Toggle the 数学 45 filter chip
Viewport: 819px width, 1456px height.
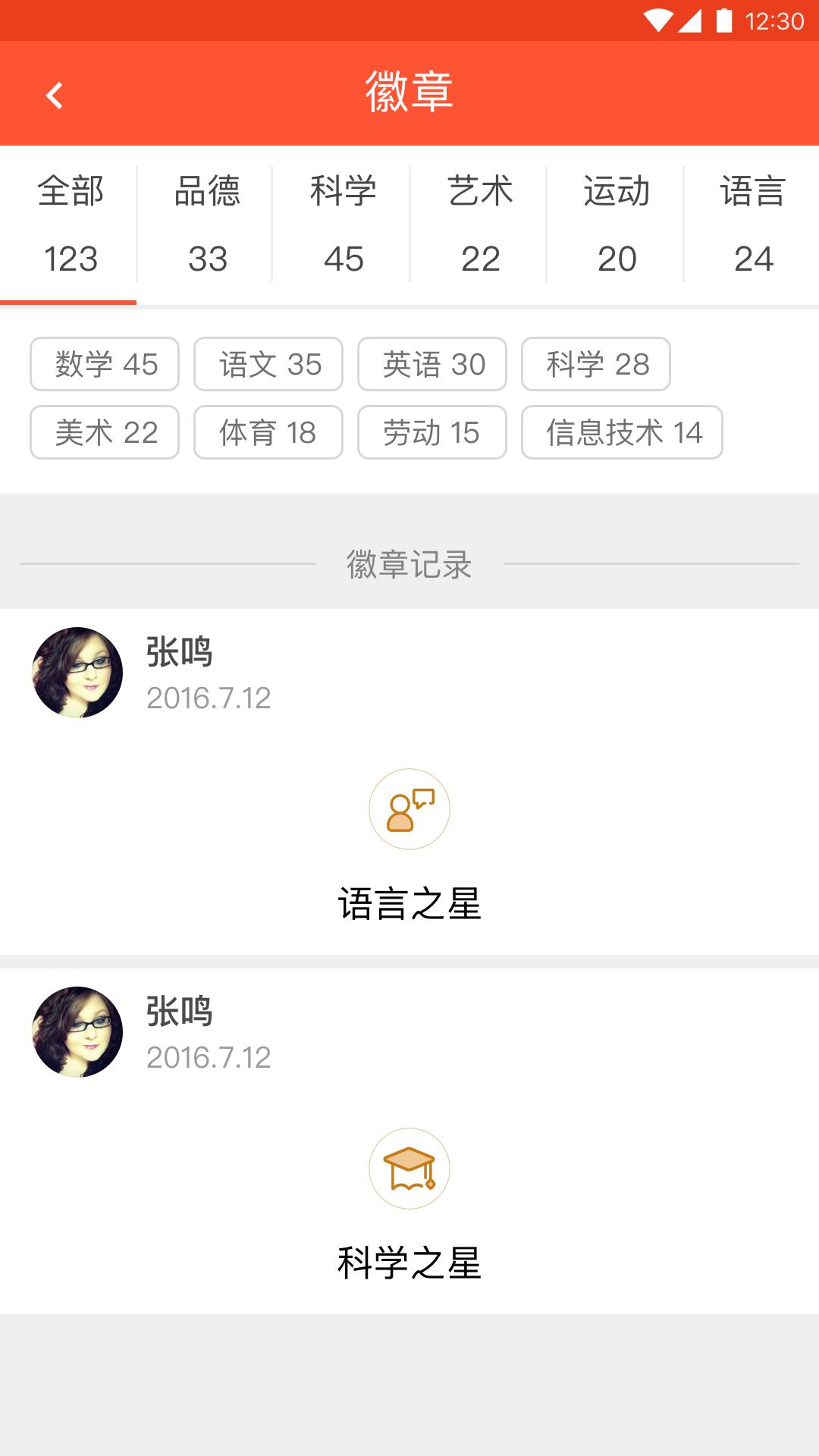pos(104,364)
